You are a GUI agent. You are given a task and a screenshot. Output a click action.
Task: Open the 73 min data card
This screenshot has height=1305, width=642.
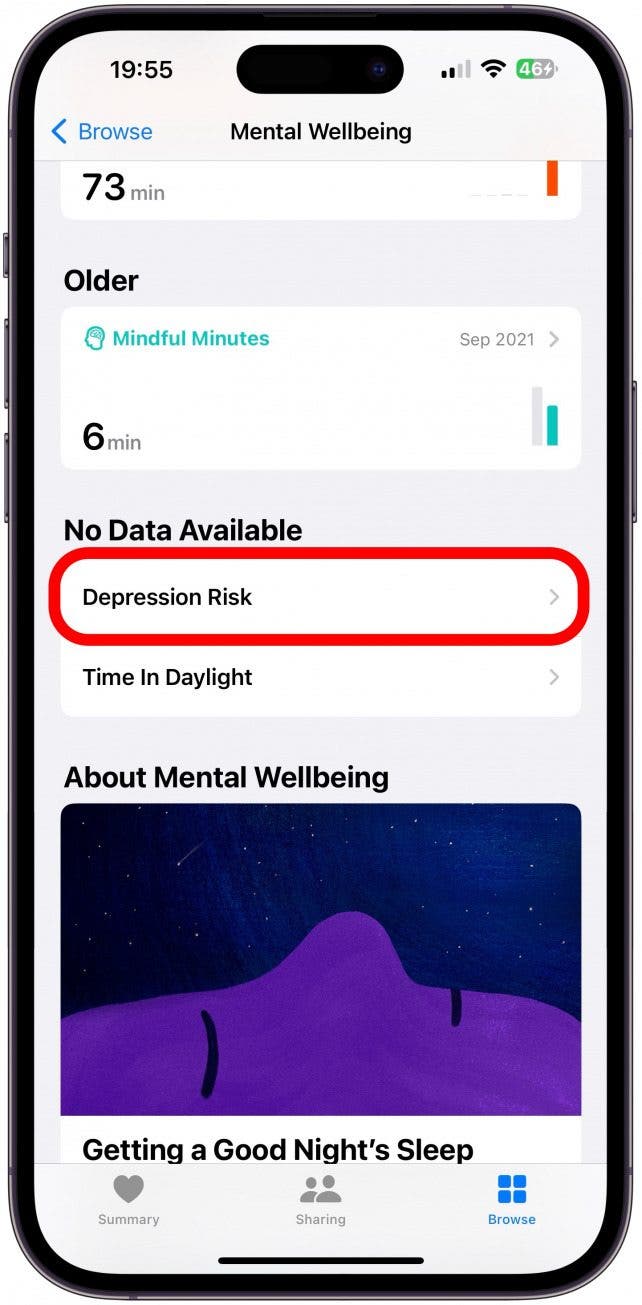320,188
